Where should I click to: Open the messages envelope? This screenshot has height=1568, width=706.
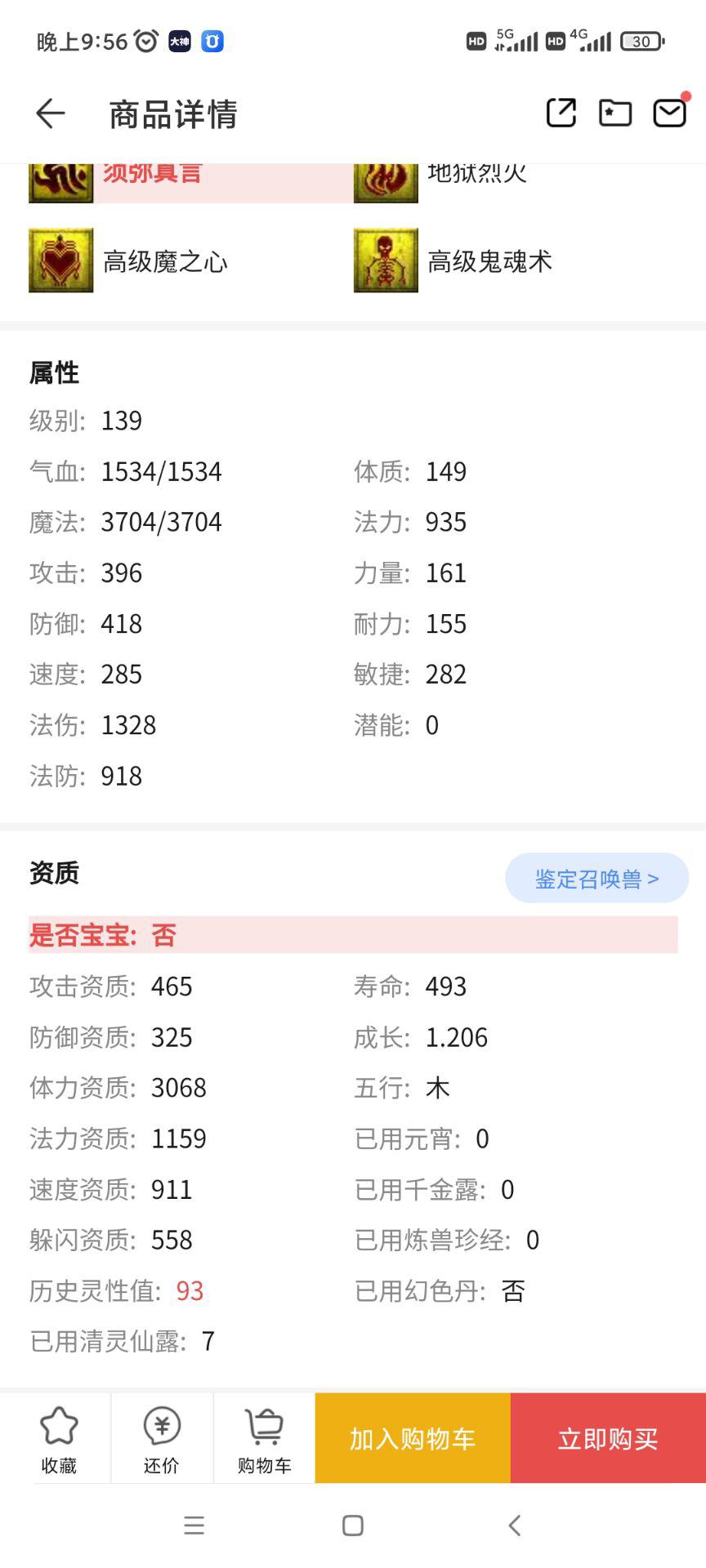(670, 112)
